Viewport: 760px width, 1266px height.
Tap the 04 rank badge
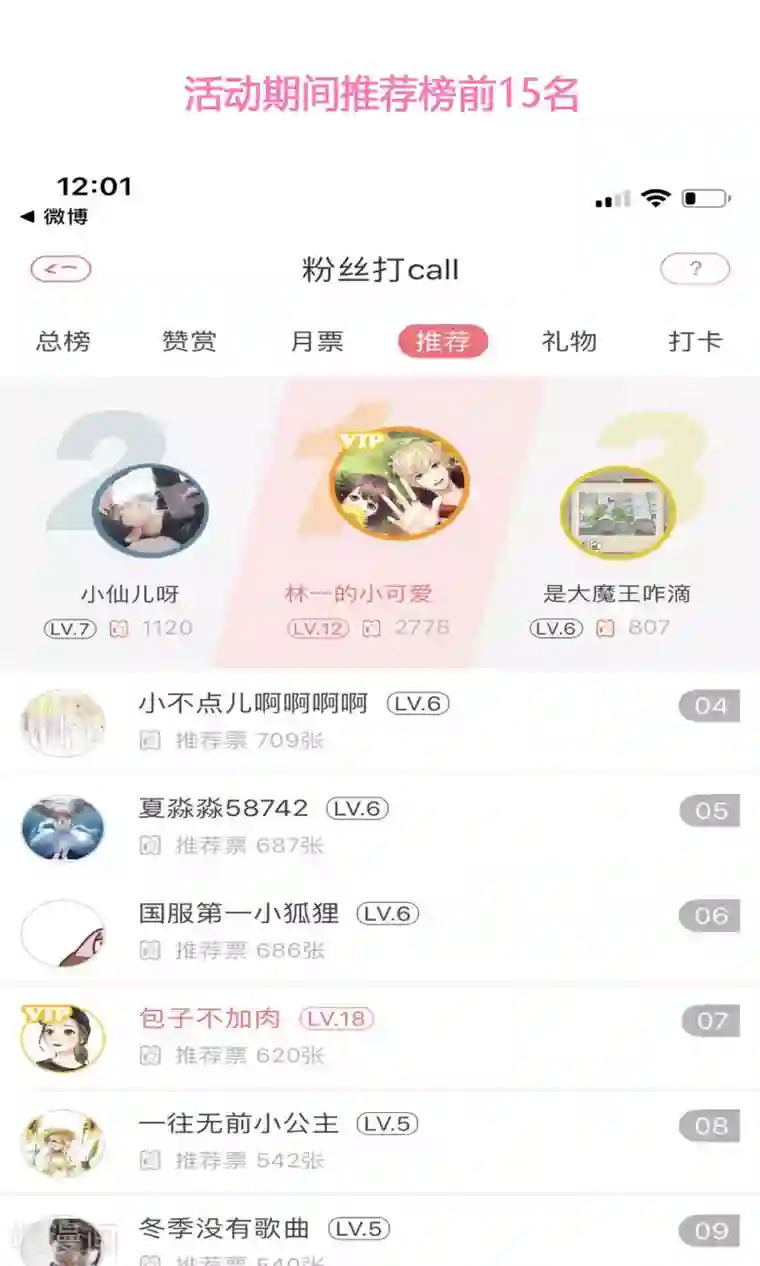tap(711, 704)
